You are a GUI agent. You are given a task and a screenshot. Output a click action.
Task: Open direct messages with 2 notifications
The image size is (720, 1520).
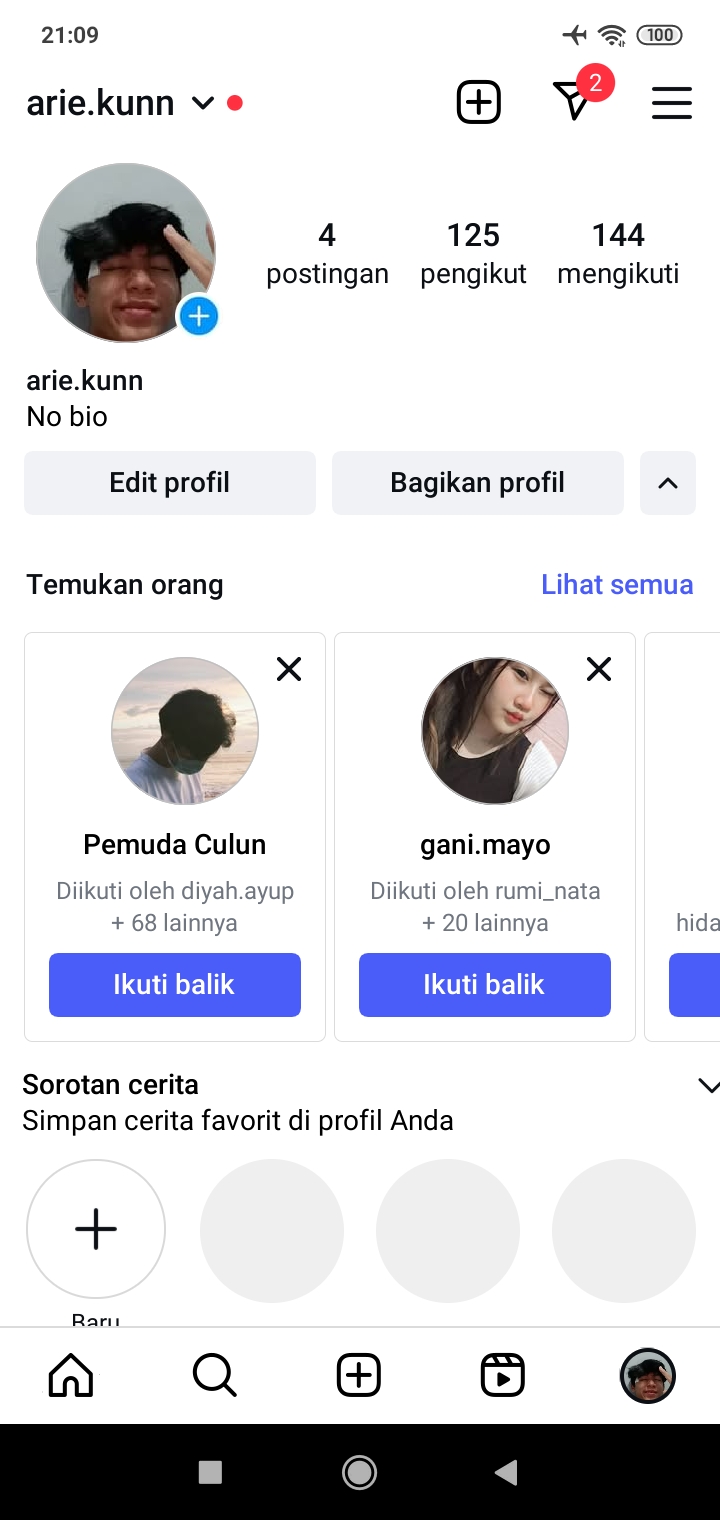[x=574, y=101]
